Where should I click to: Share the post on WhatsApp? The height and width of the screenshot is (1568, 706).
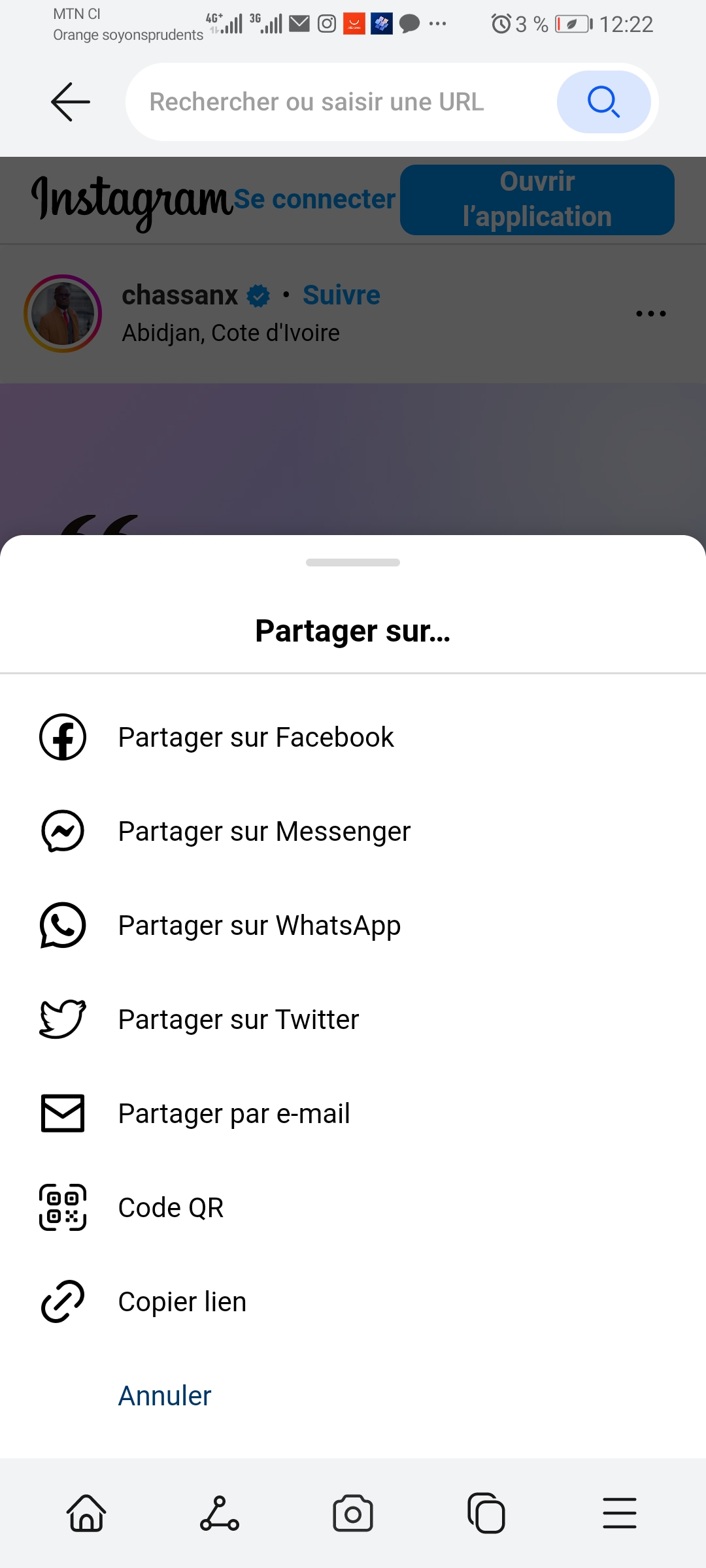click(259, 925)
